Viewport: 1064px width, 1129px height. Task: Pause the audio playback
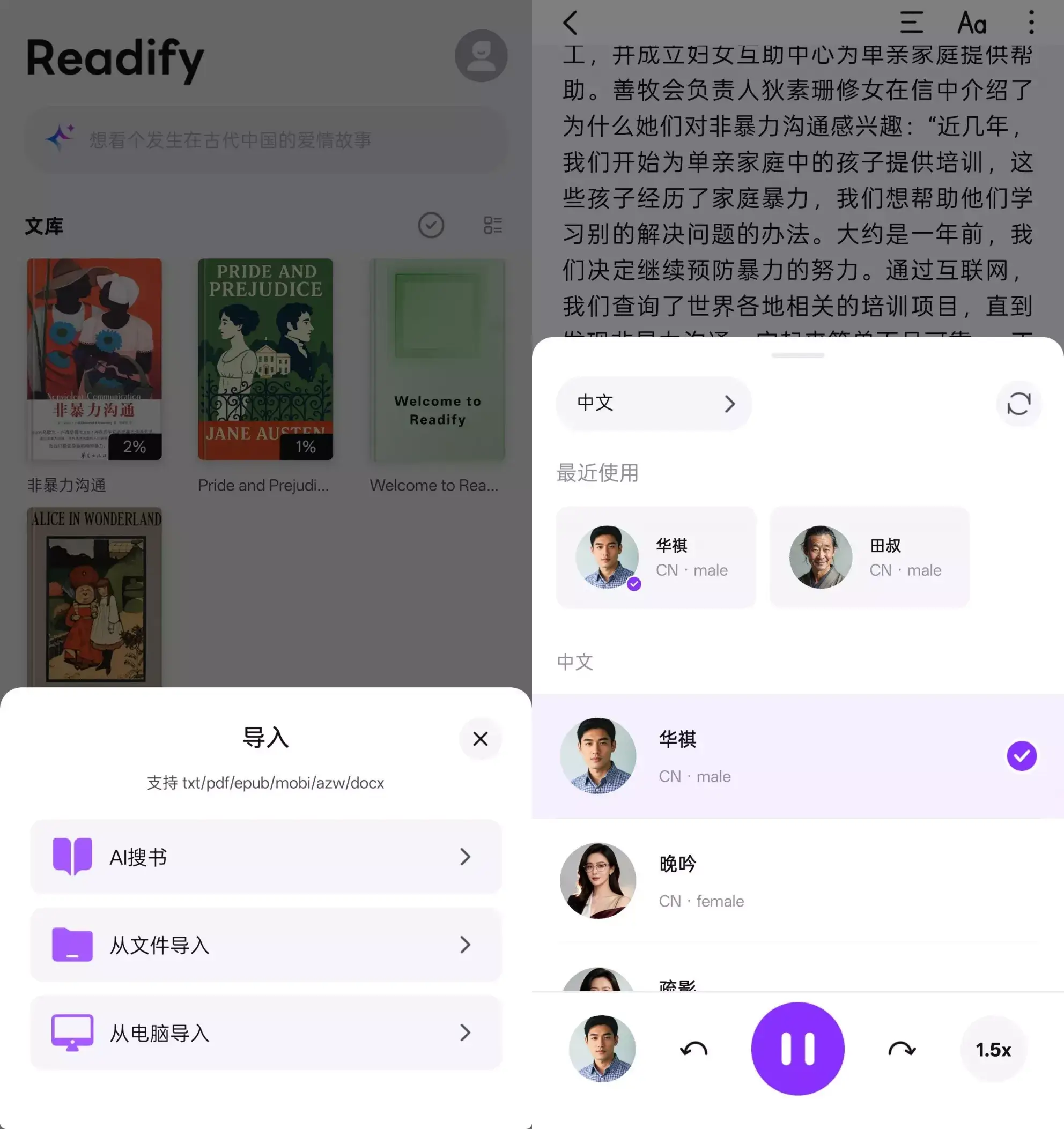pyautogui.click(x=797, y=1049)
